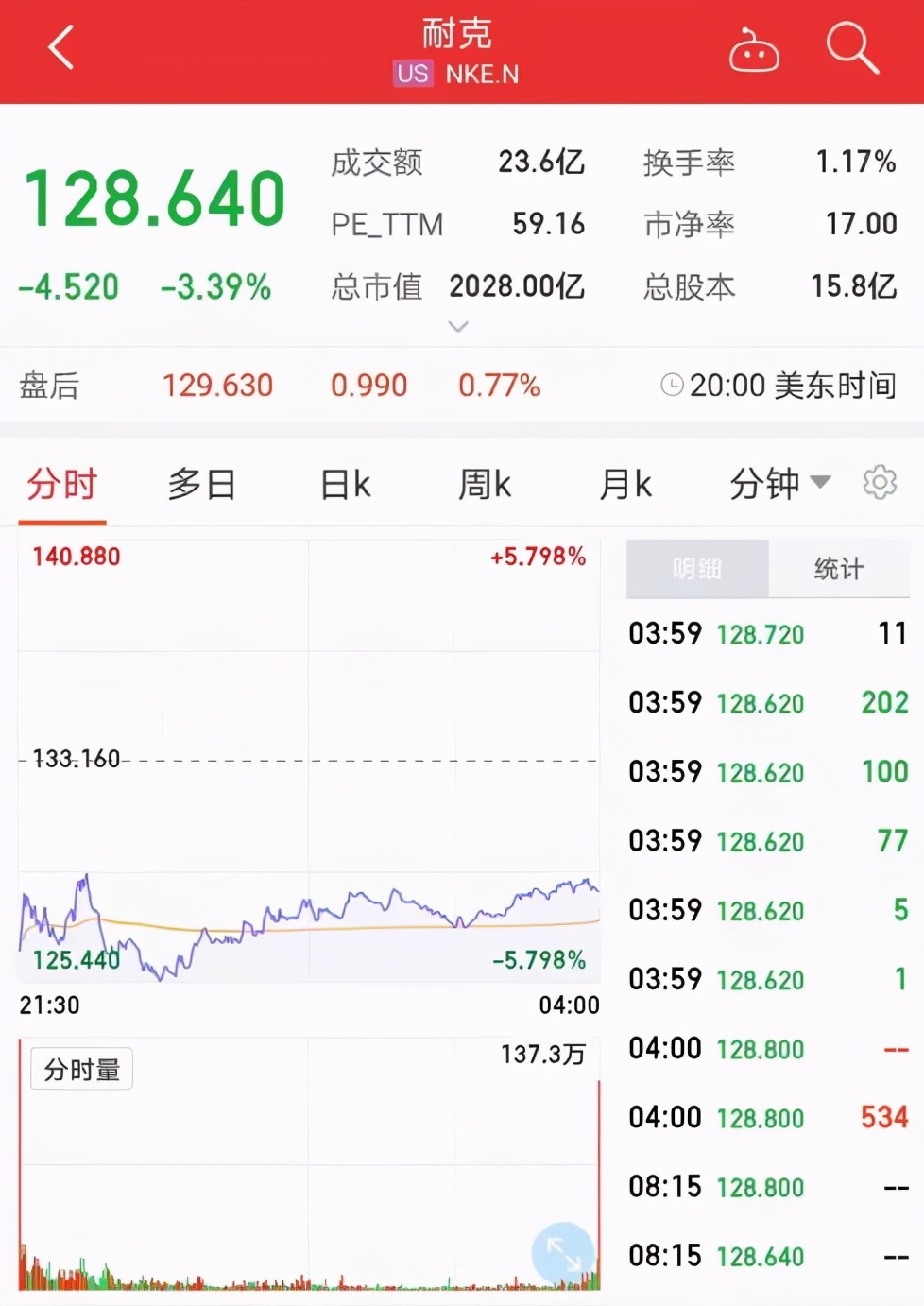Select the 月k monthly tab
The width and height of the screenshot is (924, 1306).
pos(625,483)
